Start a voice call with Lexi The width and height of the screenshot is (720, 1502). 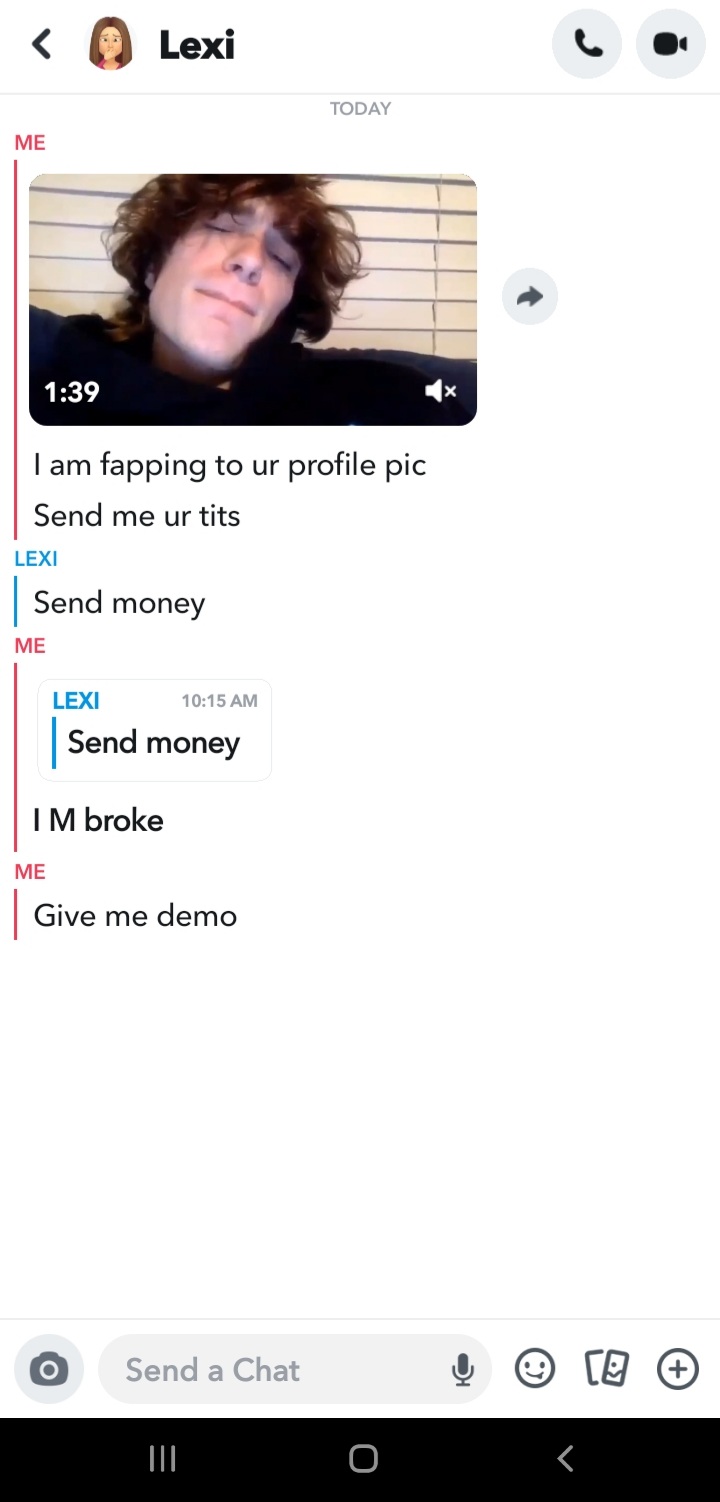(587, 44)
